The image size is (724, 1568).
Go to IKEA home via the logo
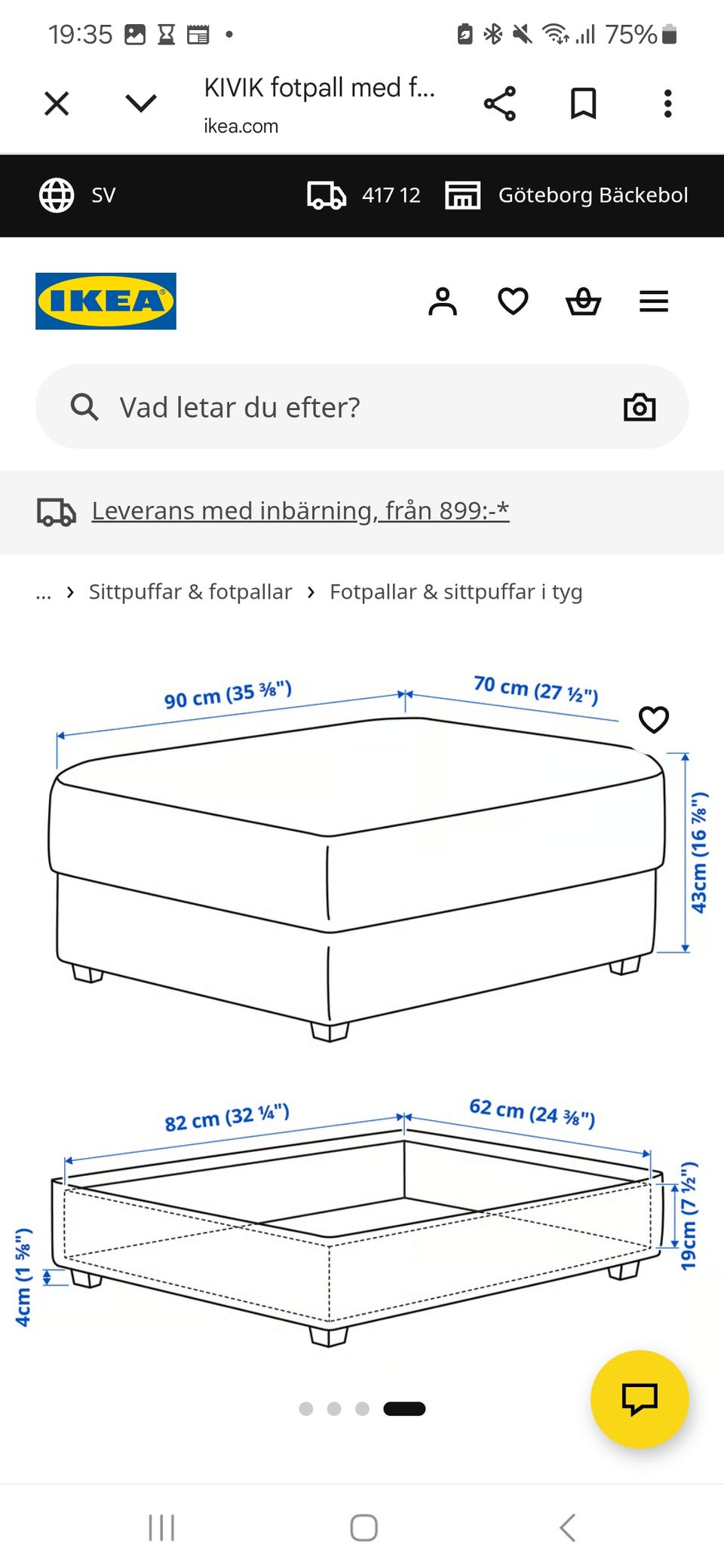(106, 301)
